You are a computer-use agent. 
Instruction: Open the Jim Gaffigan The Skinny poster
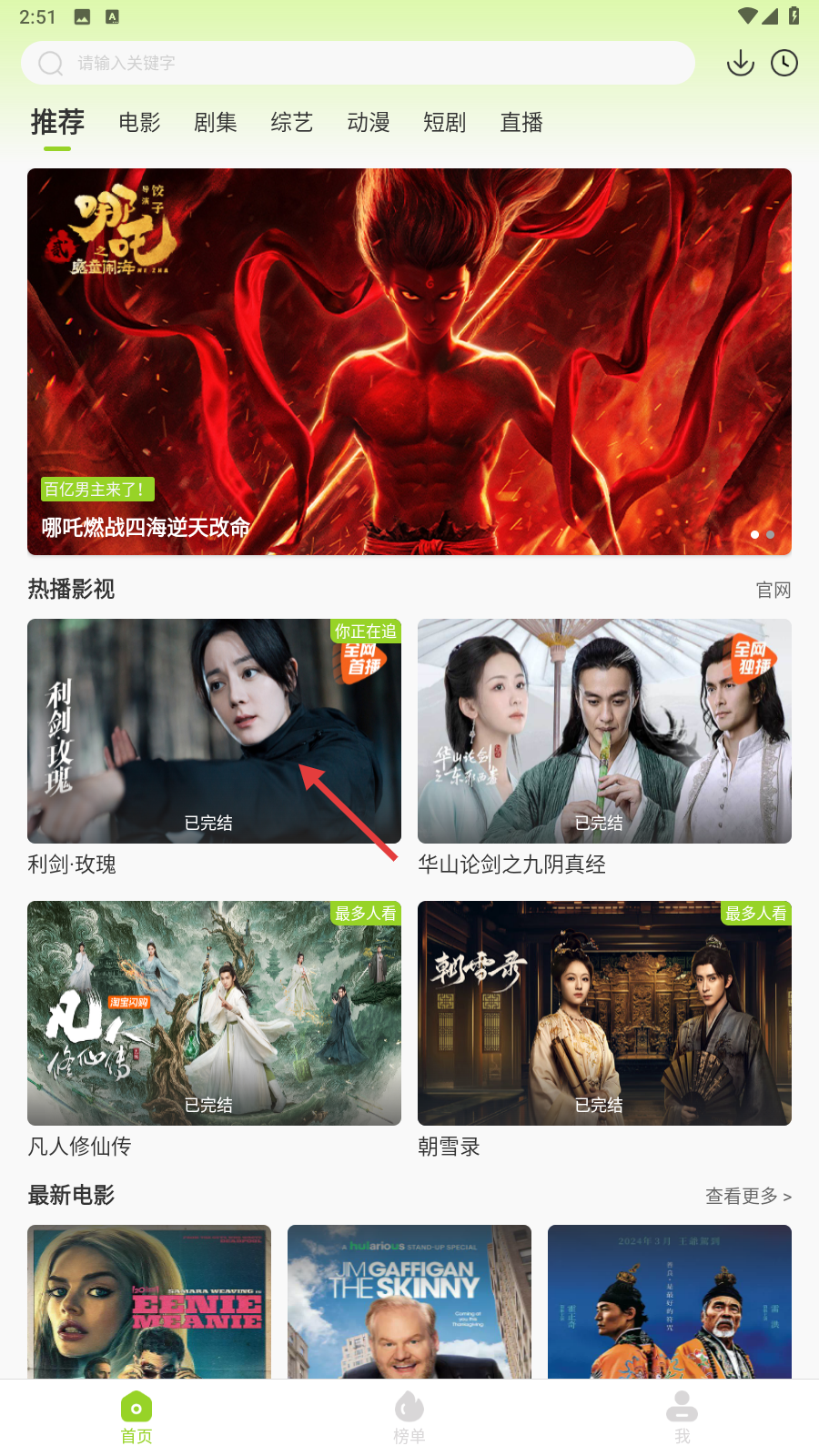pyautogui.click(x=409, y=1301)
